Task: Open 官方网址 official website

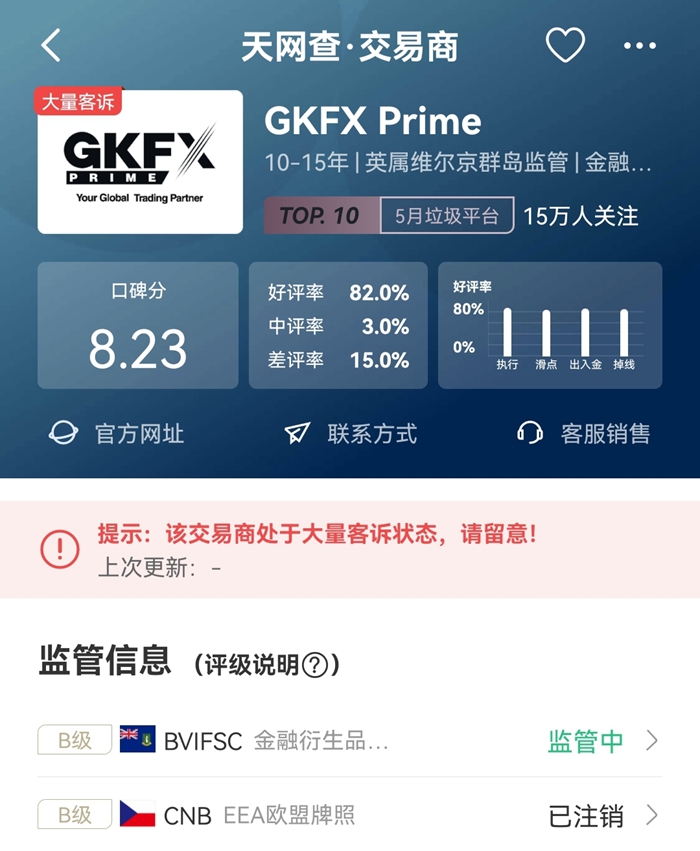Action: coord(117,433)
